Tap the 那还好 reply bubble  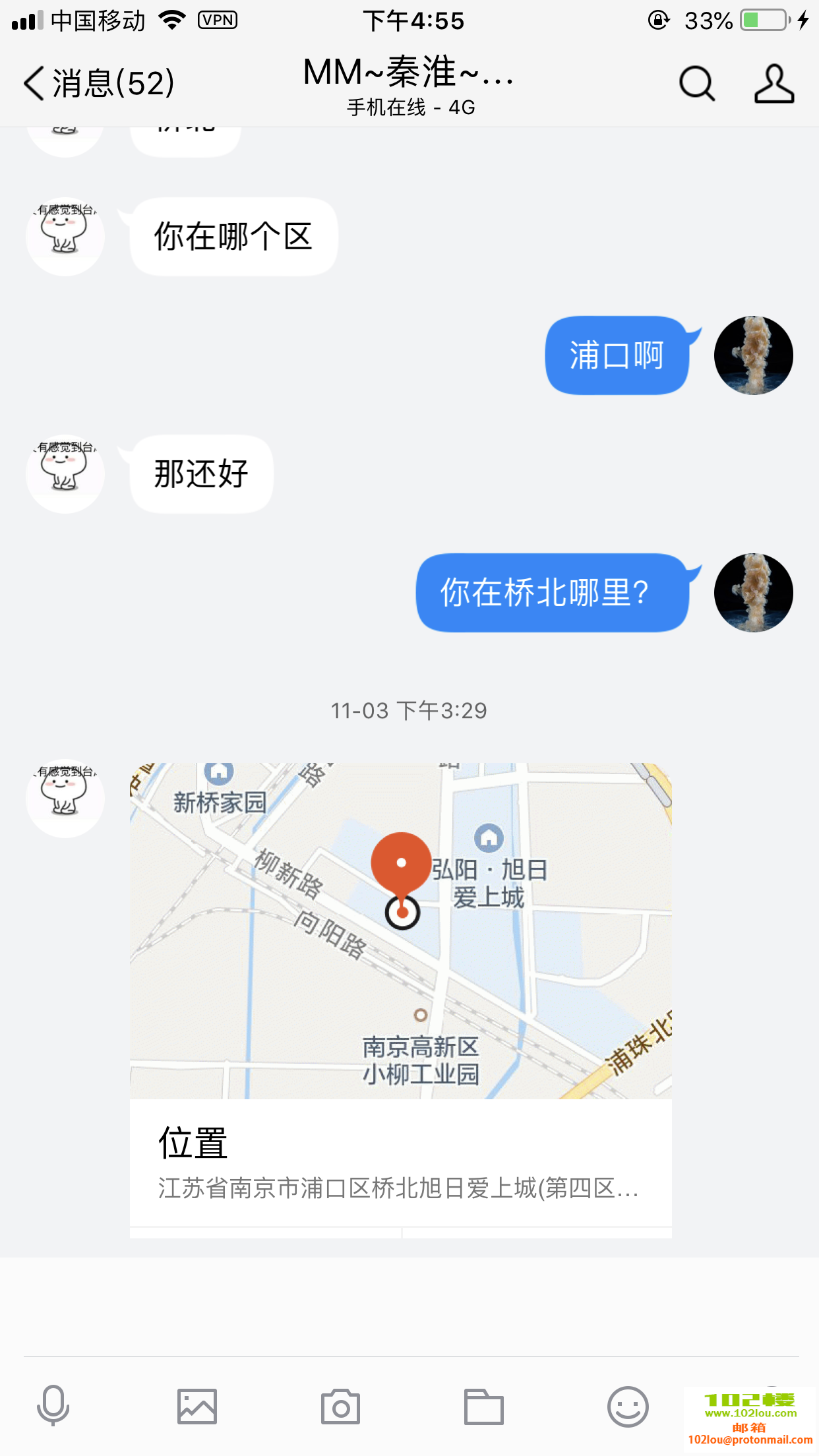point(200,473)
